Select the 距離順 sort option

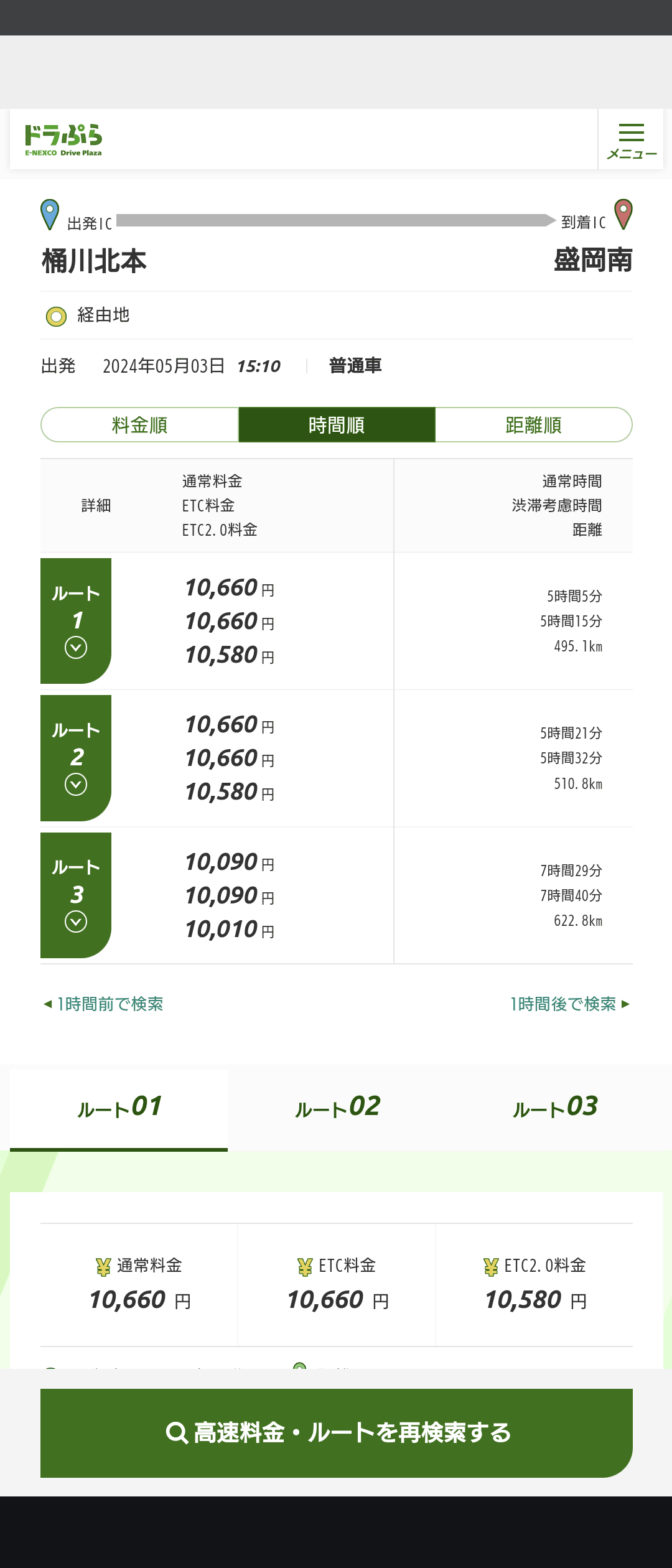[533, 424]
